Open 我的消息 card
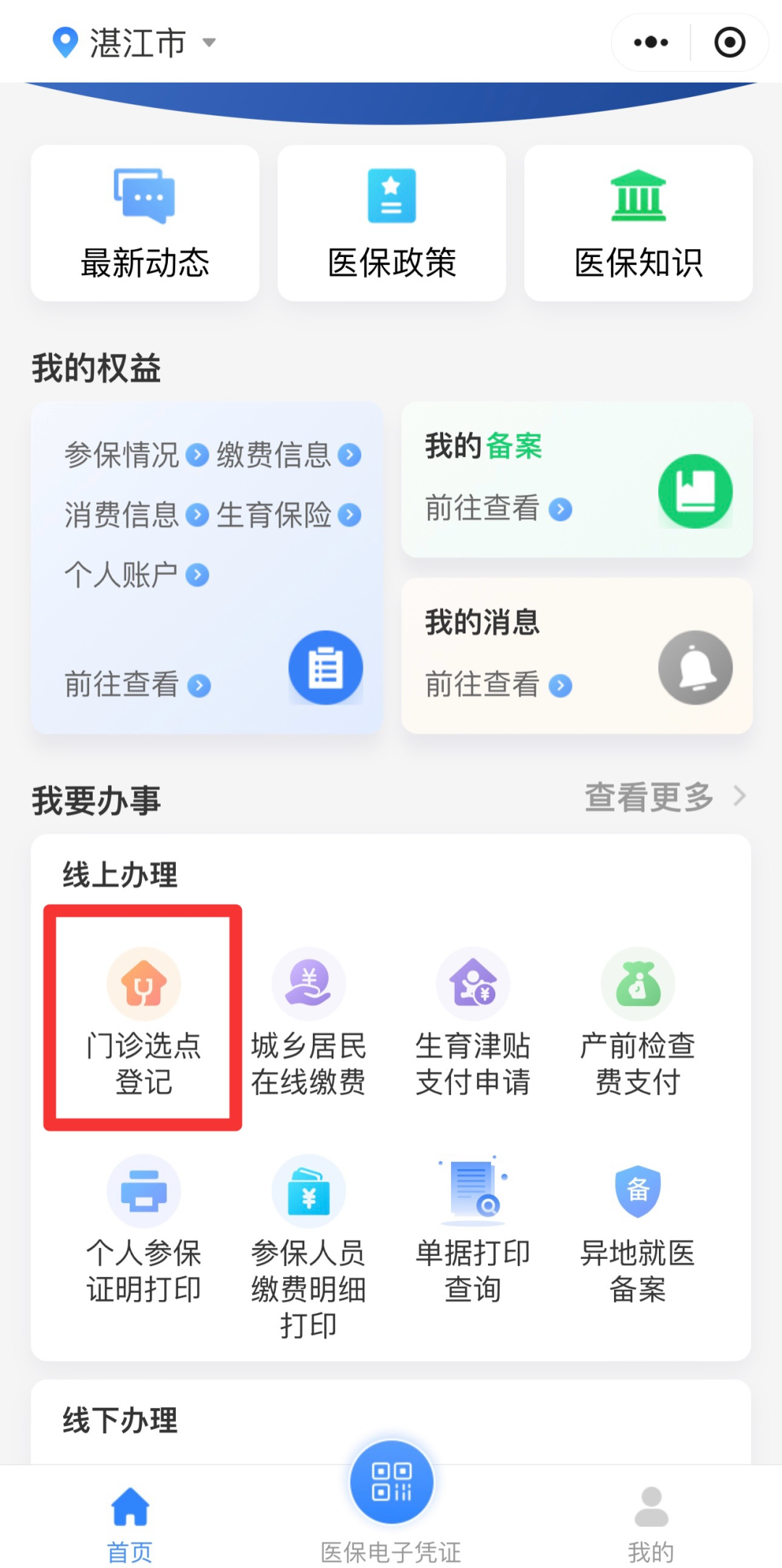Screen dimensions: 782x1568 pos(576,655)
